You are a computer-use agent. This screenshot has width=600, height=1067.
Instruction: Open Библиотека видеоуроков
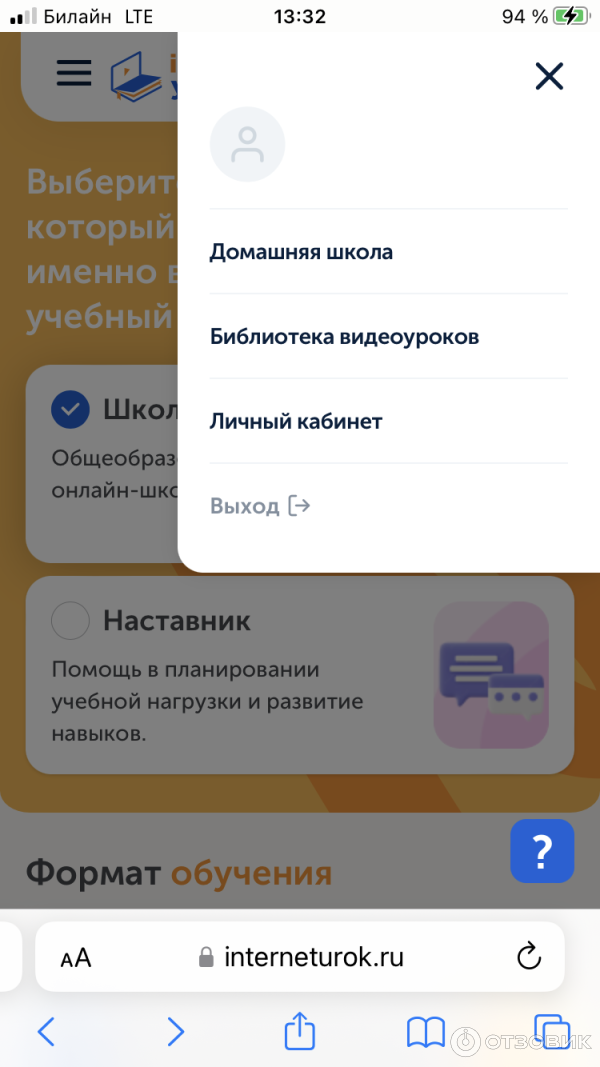click(344, 337)
